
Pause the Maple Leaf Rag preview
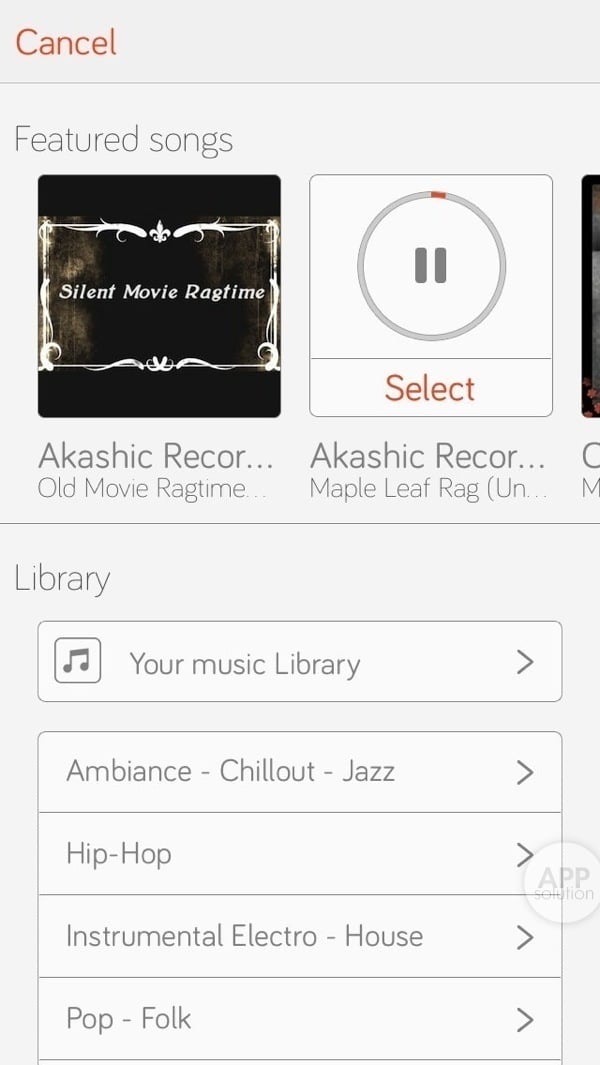click(431, 266)
